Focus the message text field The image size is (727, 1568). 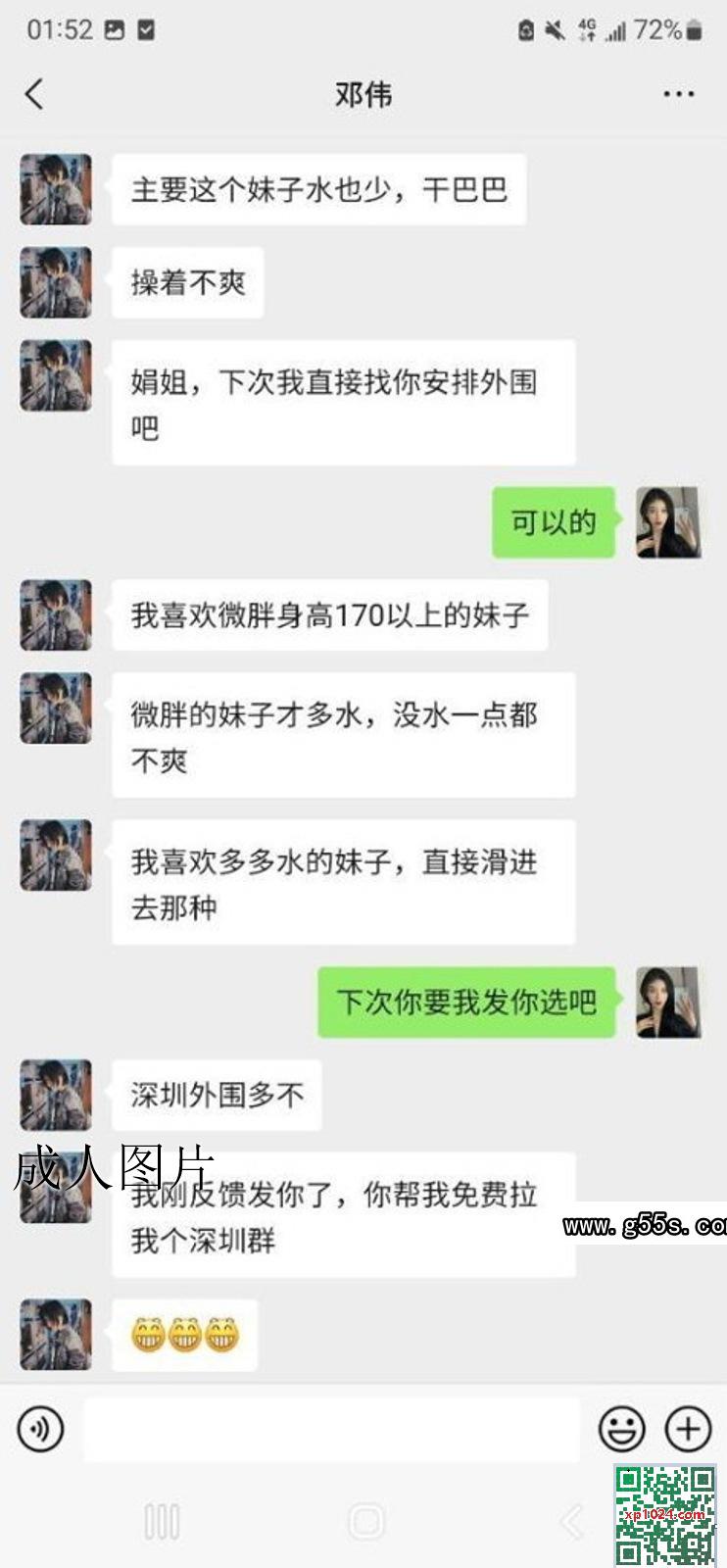coord(331,1430)
